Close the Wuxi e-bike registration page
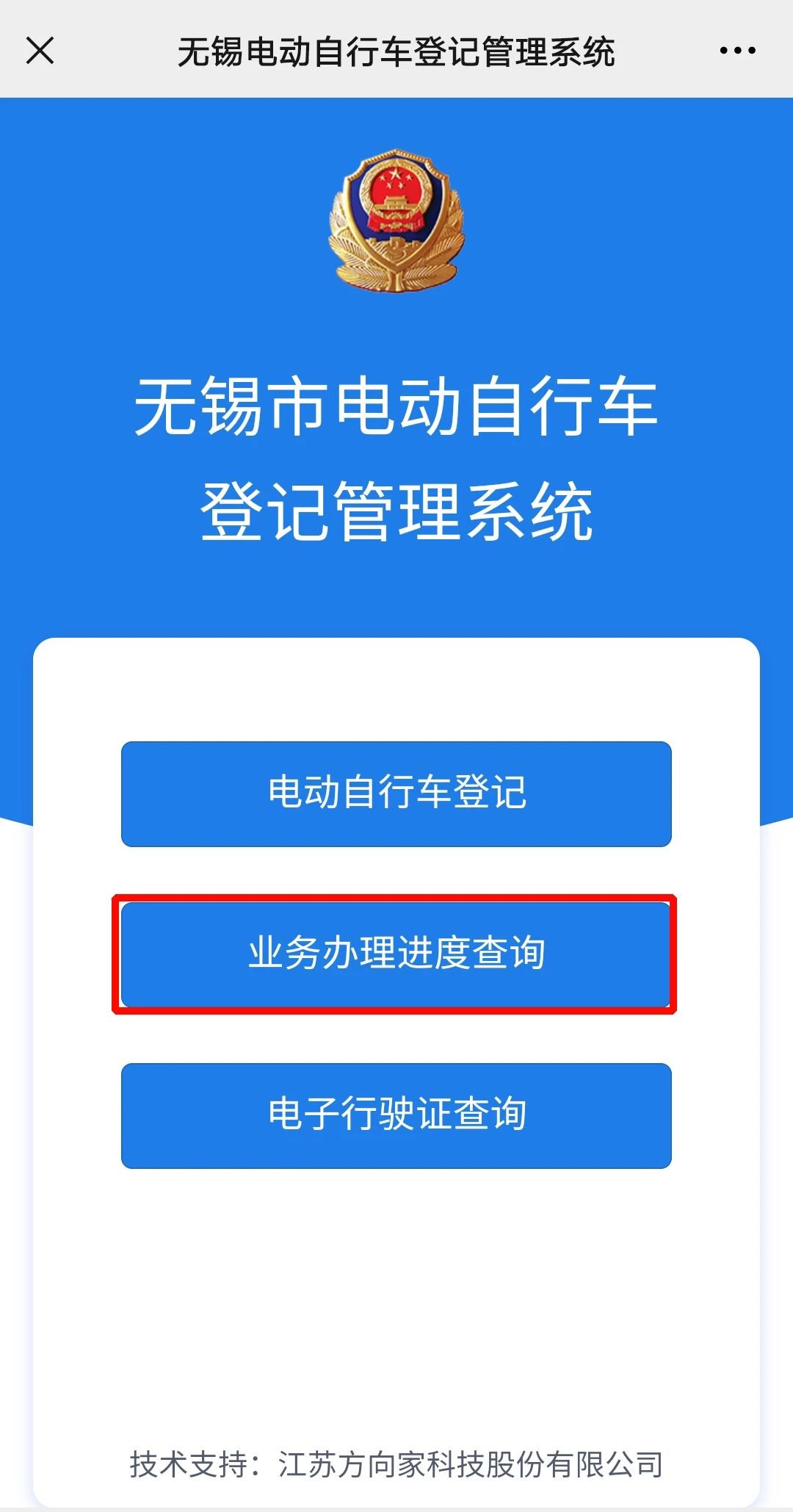793x1512 pixels. click(40, 51)
